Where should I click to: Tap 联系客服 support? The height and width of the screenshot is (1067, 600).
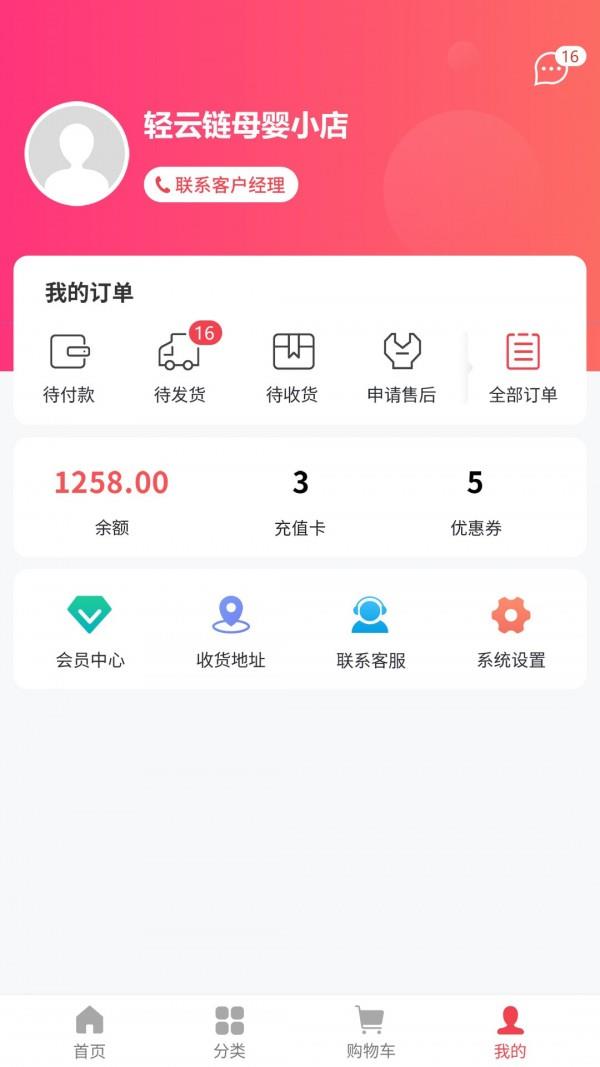pos(370,630)
